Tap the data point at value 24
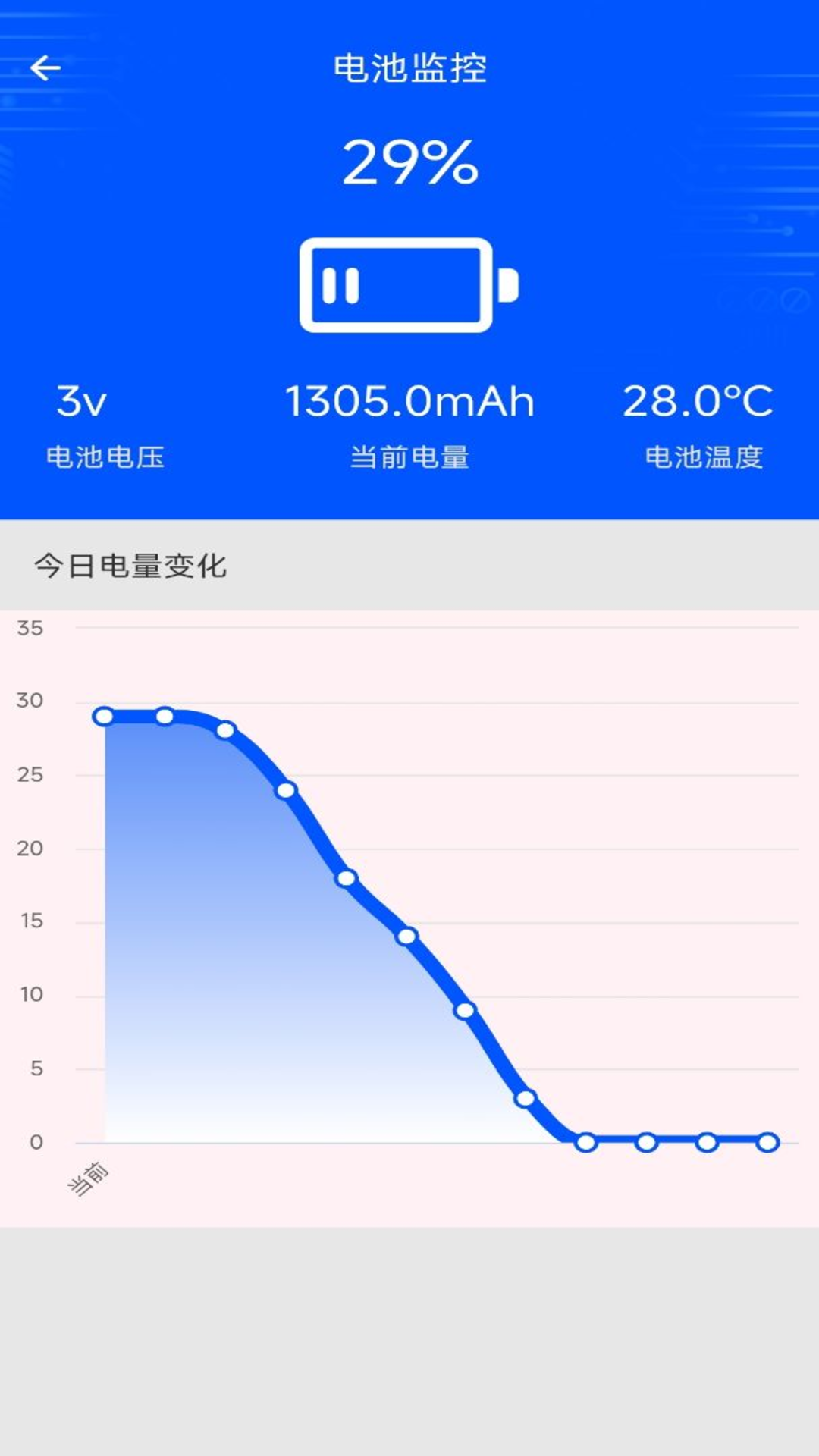The height and width of the screenshot is (1456, 819). tap(284, 791)
